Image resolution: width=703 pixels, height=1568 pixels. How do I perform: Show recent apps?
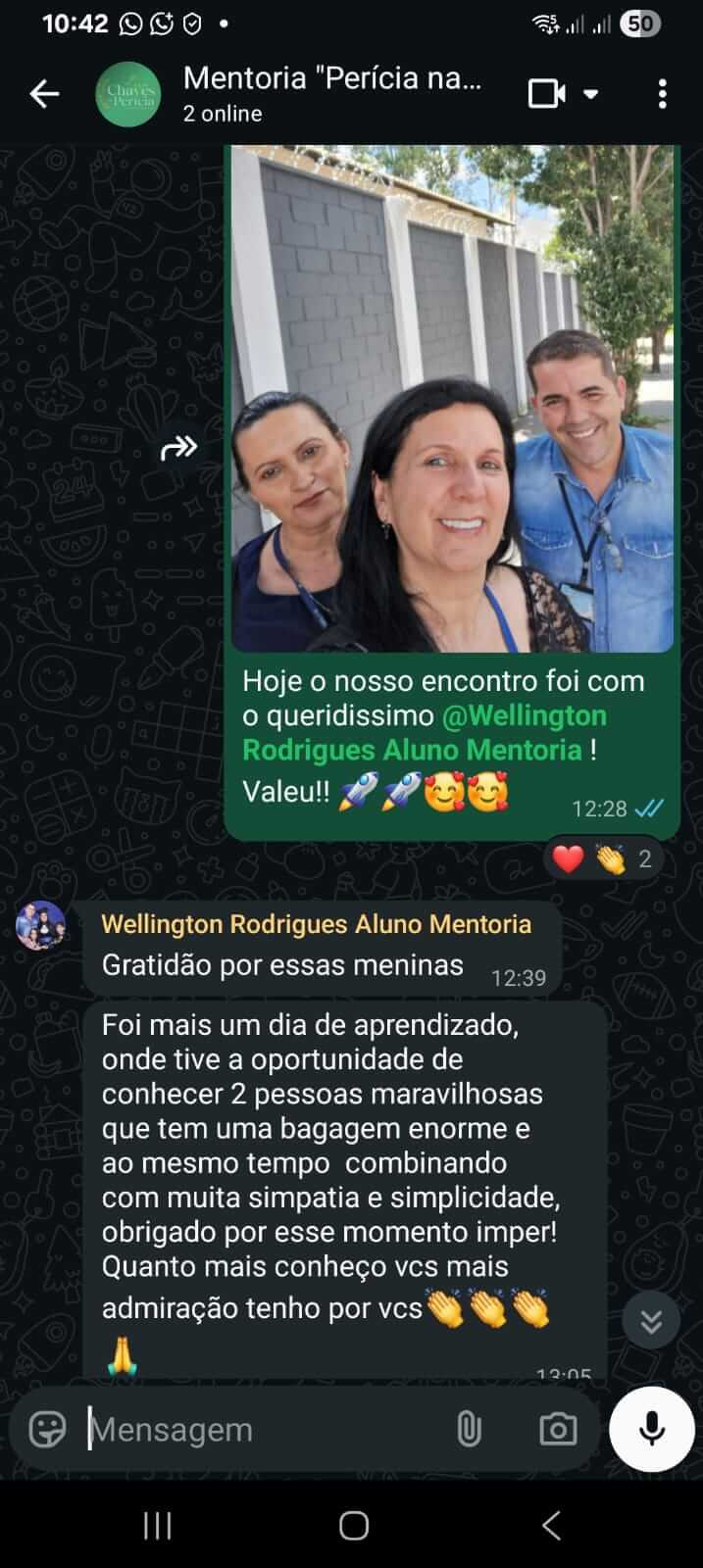(x=157, y=1526)
